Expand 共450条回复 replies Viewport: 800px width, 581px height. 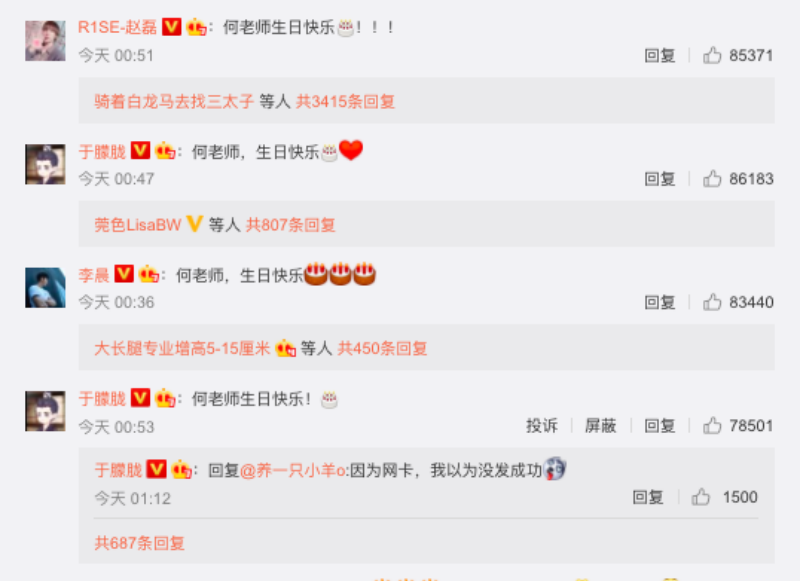[382, 348]
